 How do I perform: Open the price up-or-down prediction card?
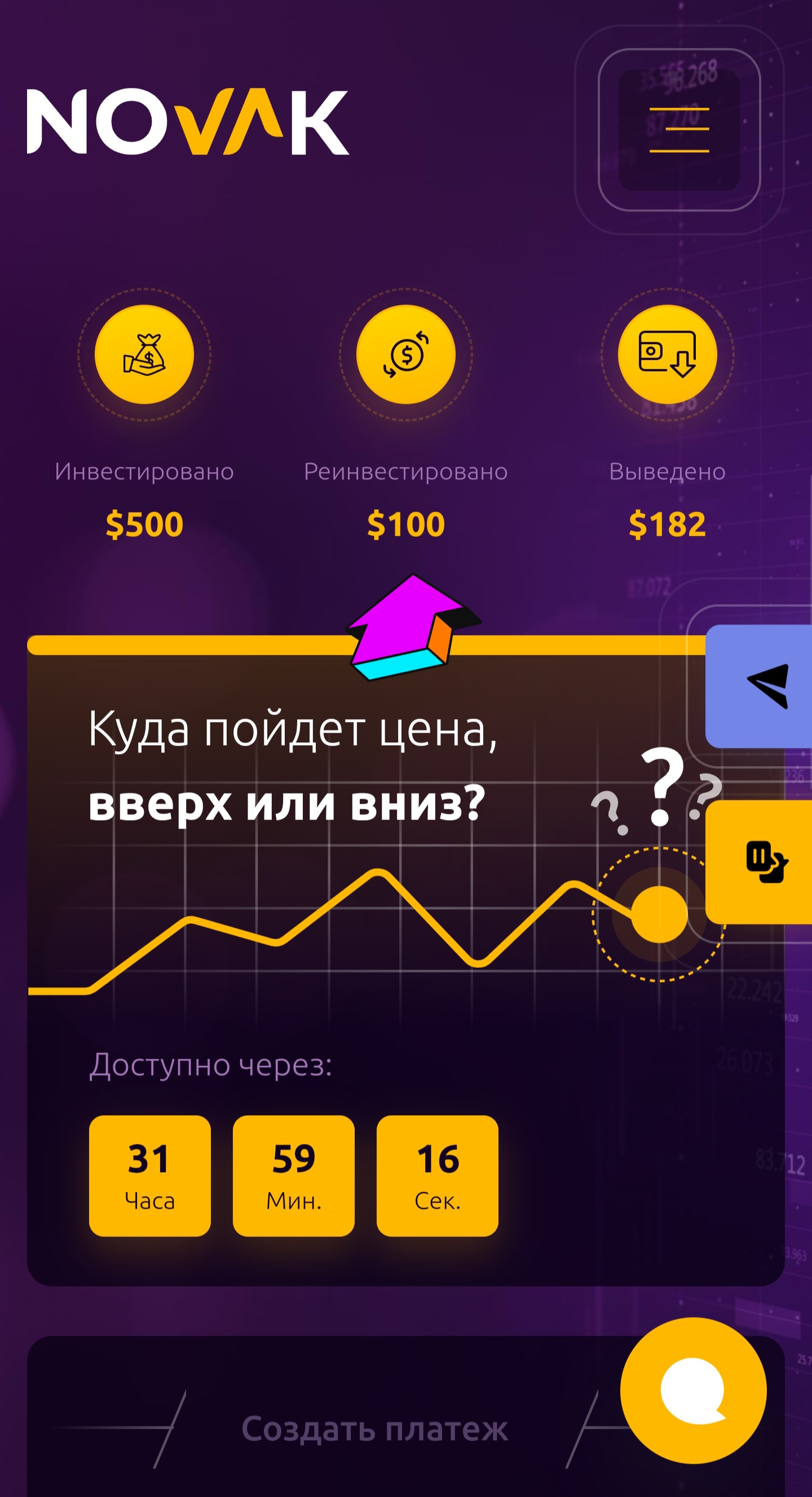[x=406, y=960]
